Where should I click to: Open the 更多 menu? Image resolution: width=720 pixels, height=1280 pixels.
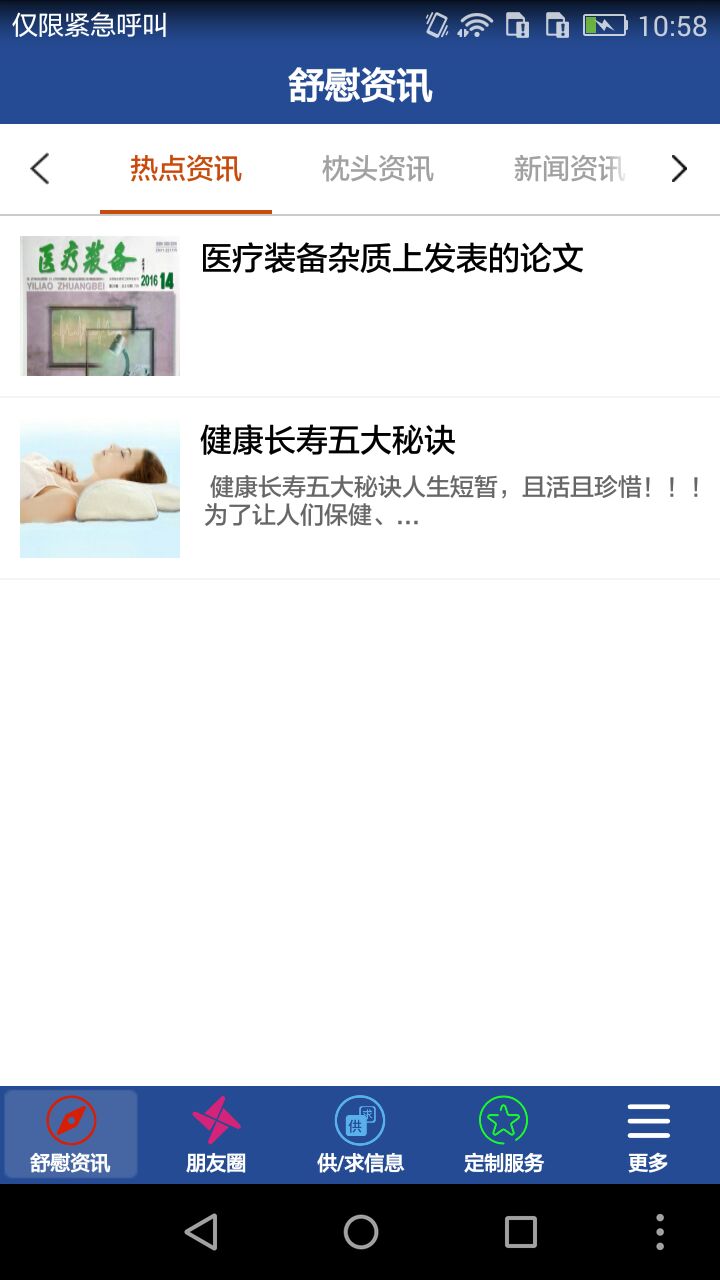[x=648, y=1135]
